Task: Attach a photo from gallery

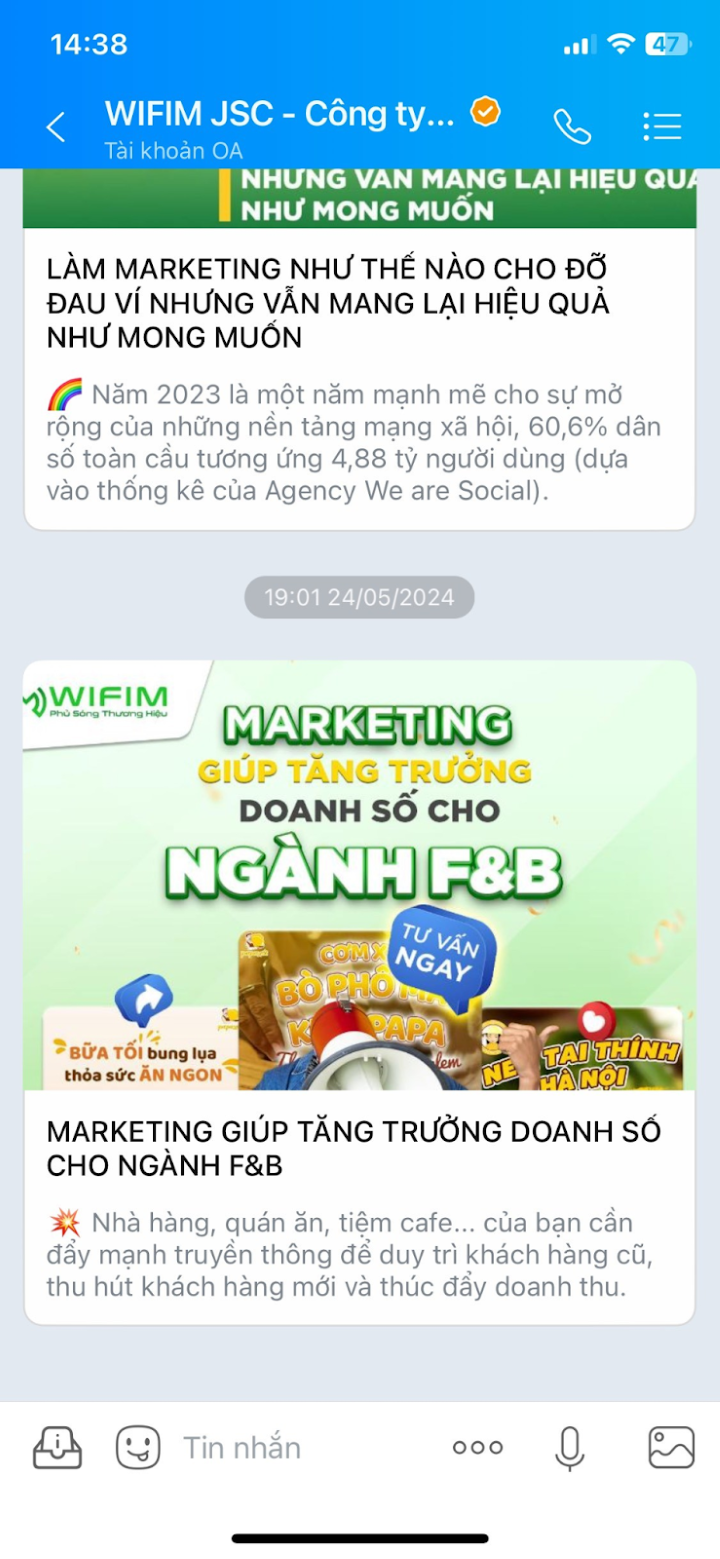Action: click(x=671, y=1447)
